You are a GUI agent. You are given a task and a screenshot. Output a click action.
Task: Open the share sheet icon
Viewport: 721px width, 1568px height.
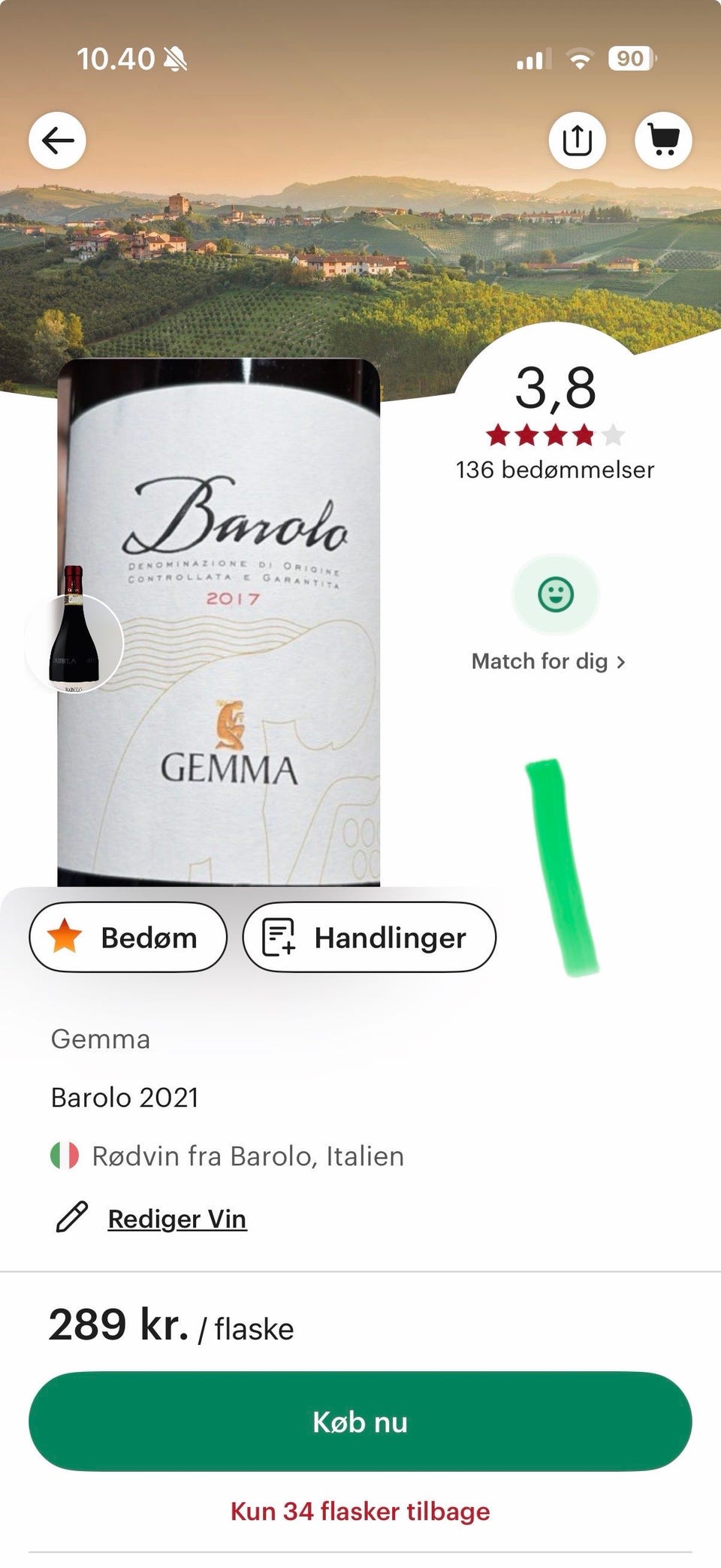(577, 140)
